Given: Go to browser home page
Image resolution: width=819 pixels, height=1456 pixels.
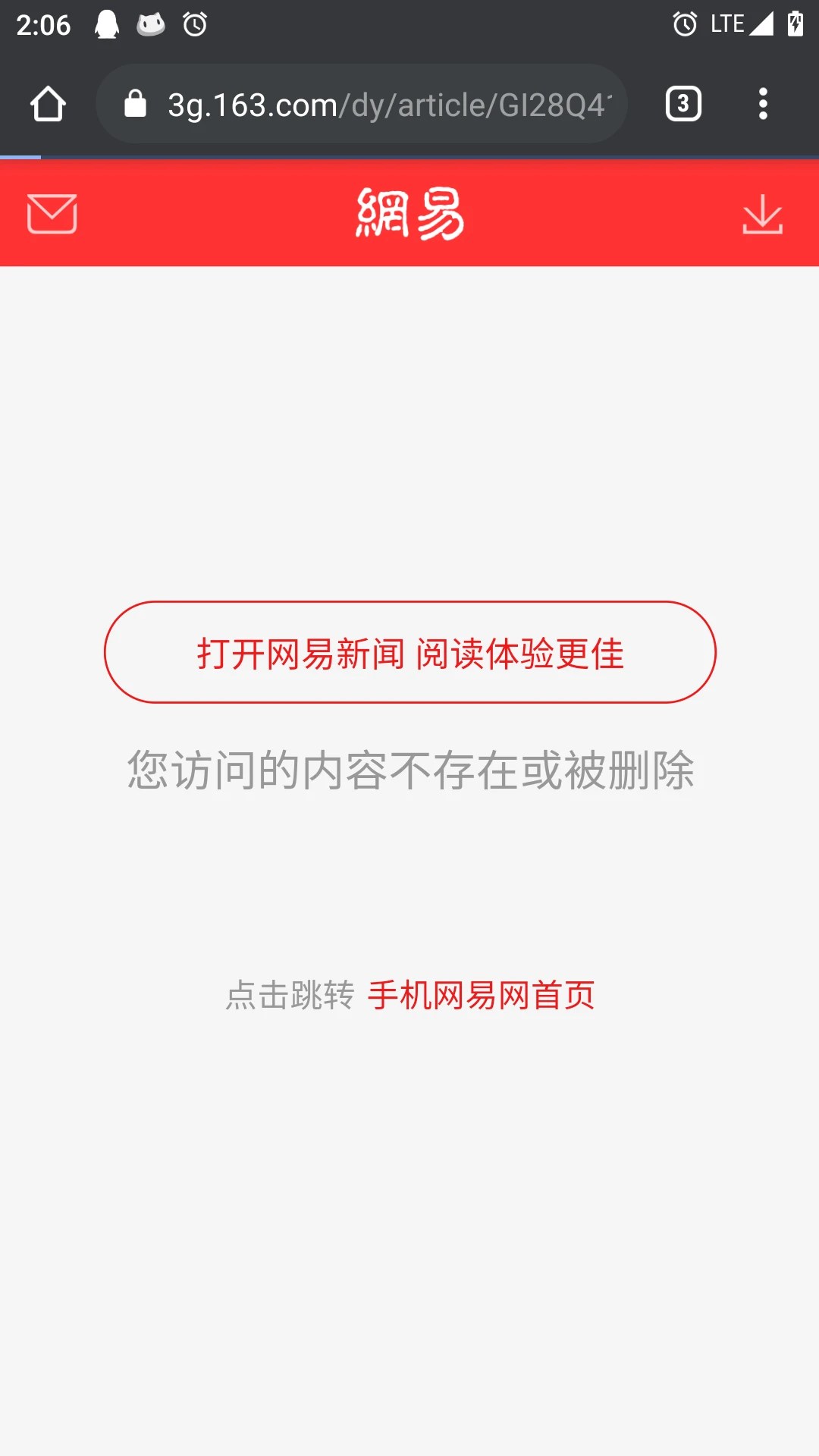Looking at the screenshot, I should pos(48,104).
